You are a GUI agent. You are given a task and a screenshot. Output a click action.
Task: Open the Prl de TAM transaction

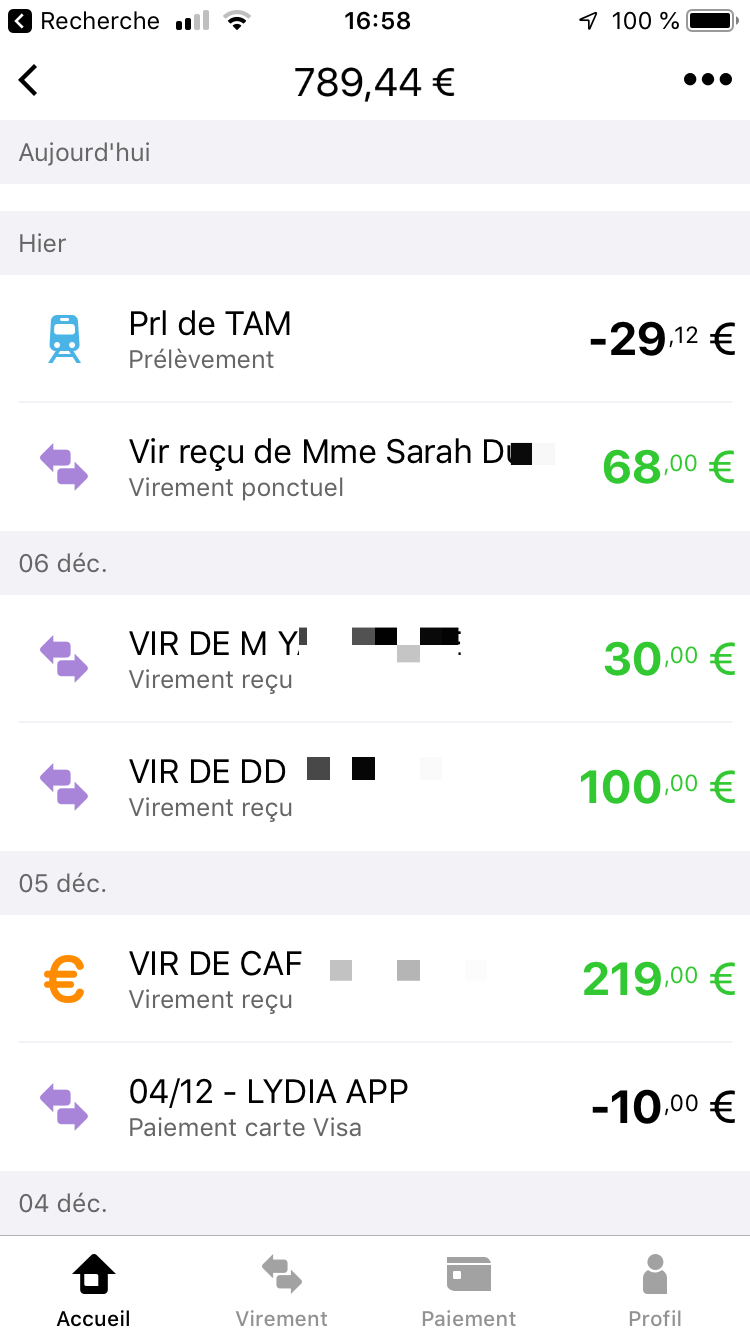(375, 339)
